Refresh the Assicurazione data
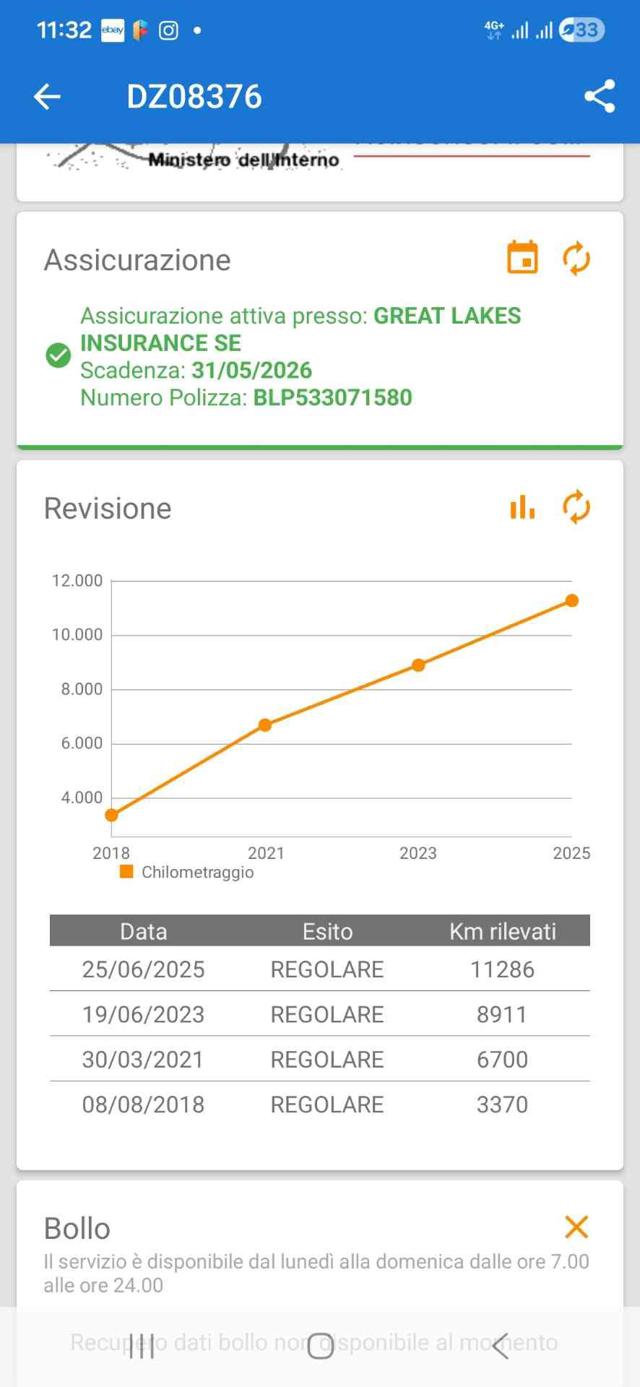Image resolution: width=640 pixels, height=1387 pixels. (x=576, y=259)
